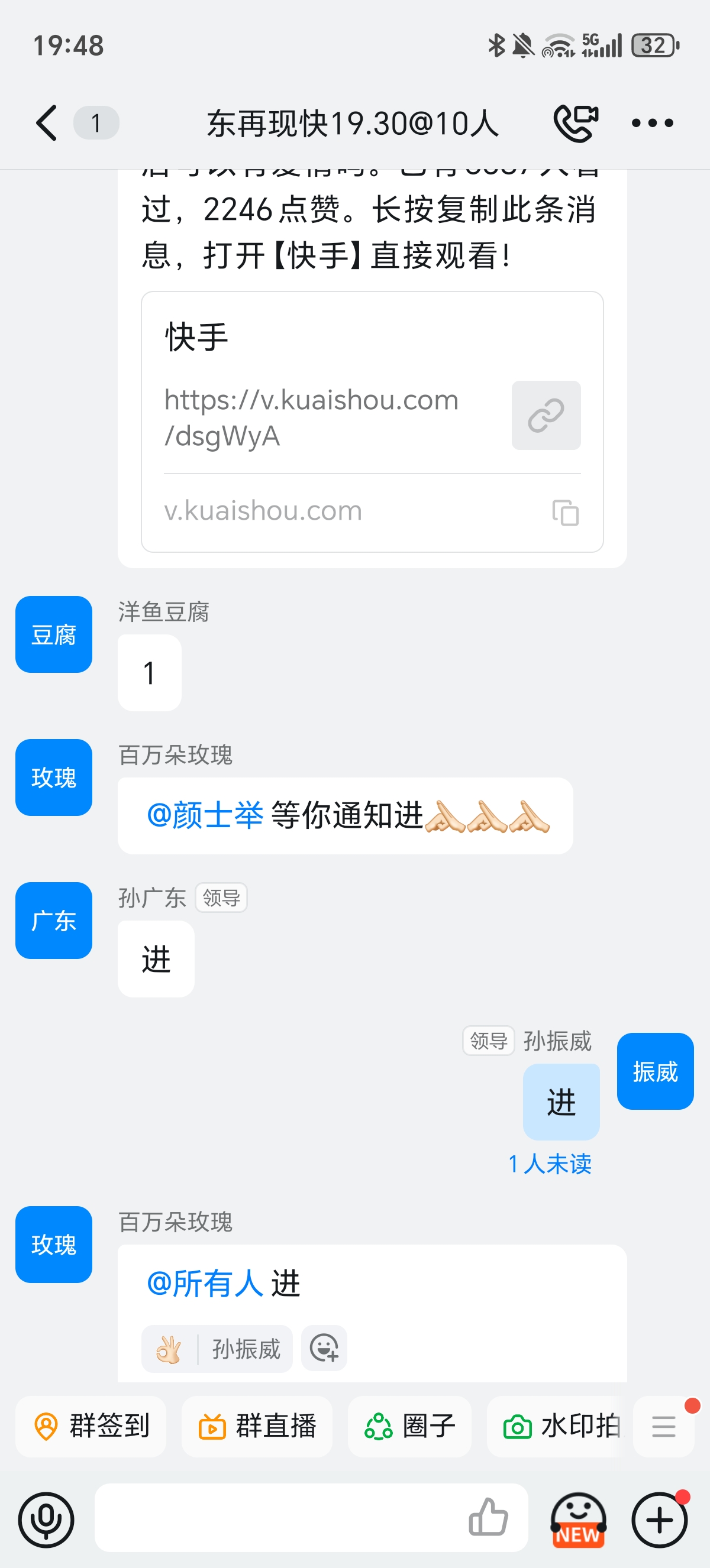Switch to voice input microphone

46,1520
